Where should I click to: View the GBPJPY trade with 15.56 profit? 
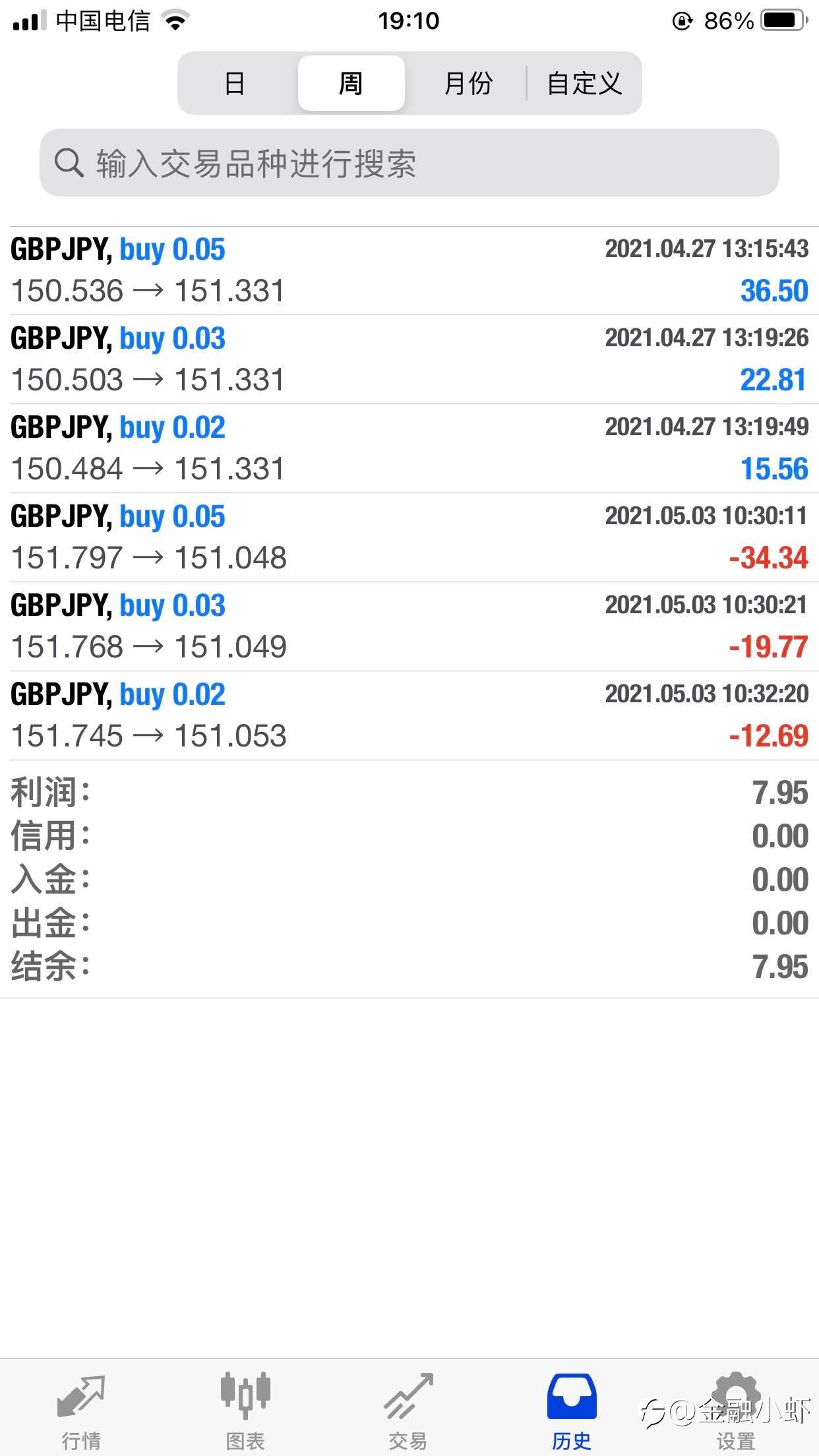coord(409,448)
